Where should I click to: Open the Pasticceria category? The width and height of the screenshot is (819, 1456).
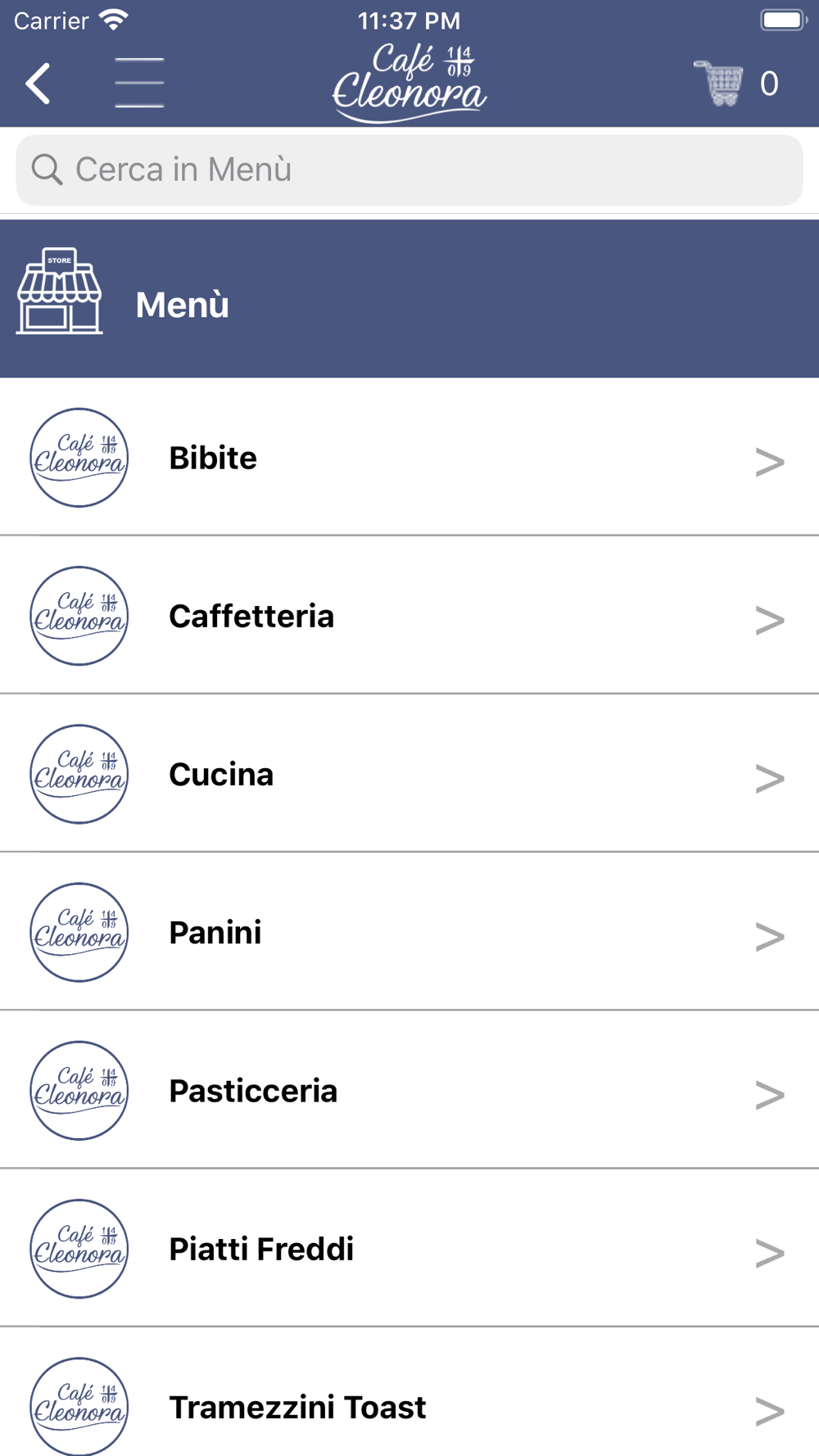pos(409,1090)
